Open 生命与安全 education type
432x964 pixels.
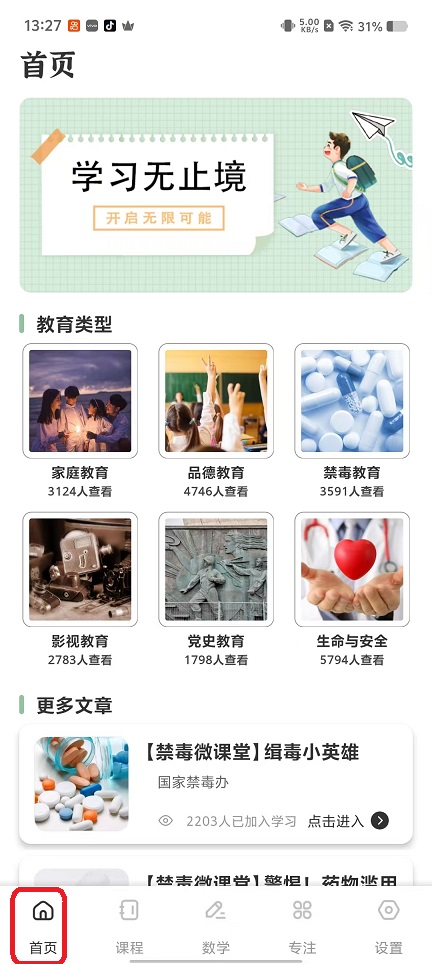[x=352, y=590]
